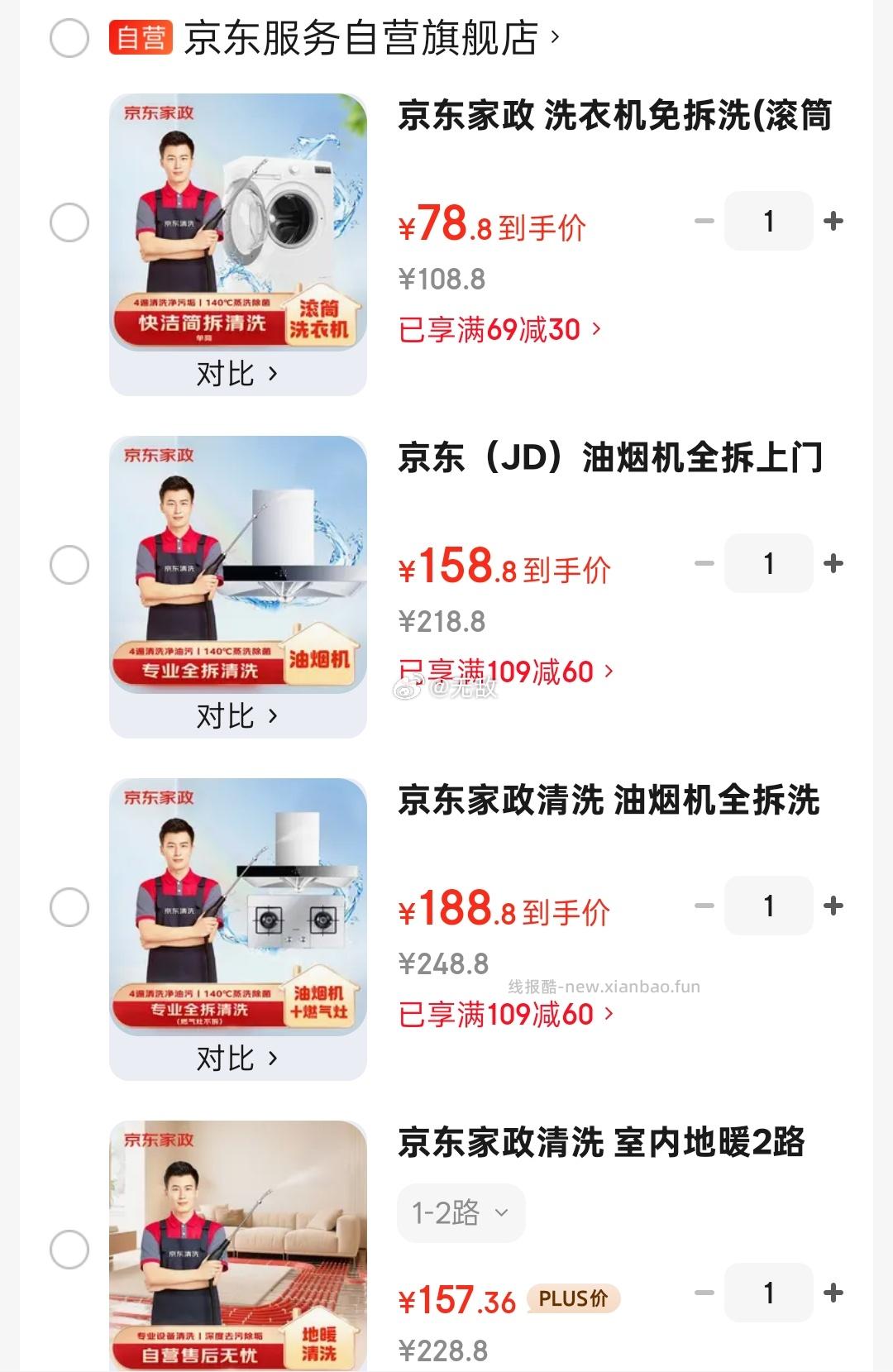Image resolution: width=893 pixels, height=1372 pixels.
Task: Click the plus icon for the ¥158.8 range hood service
Action: click(833, 563)
